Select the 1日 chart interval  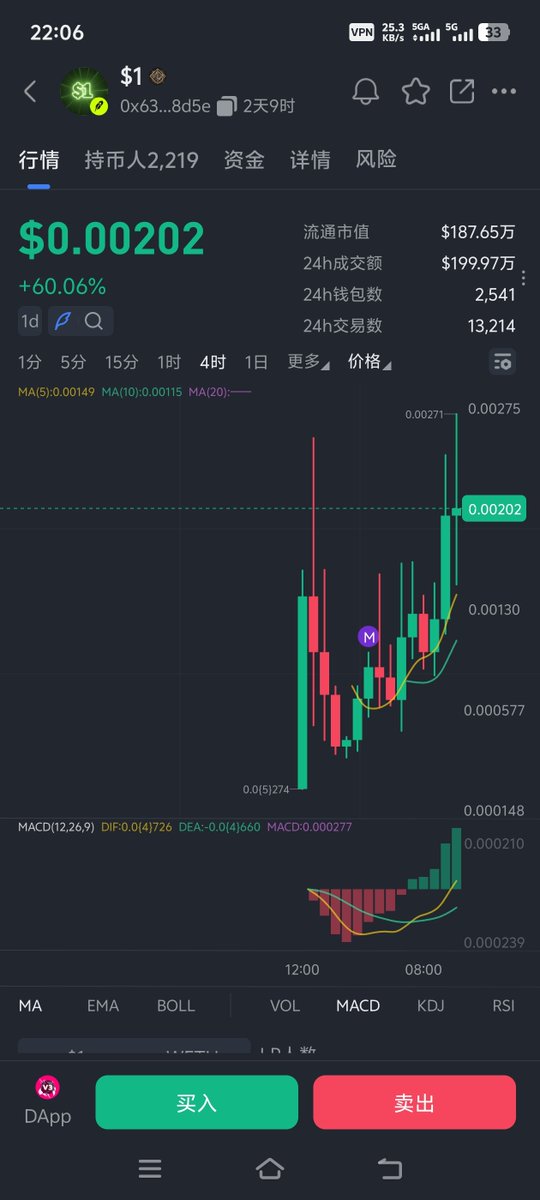coord(256,362)
